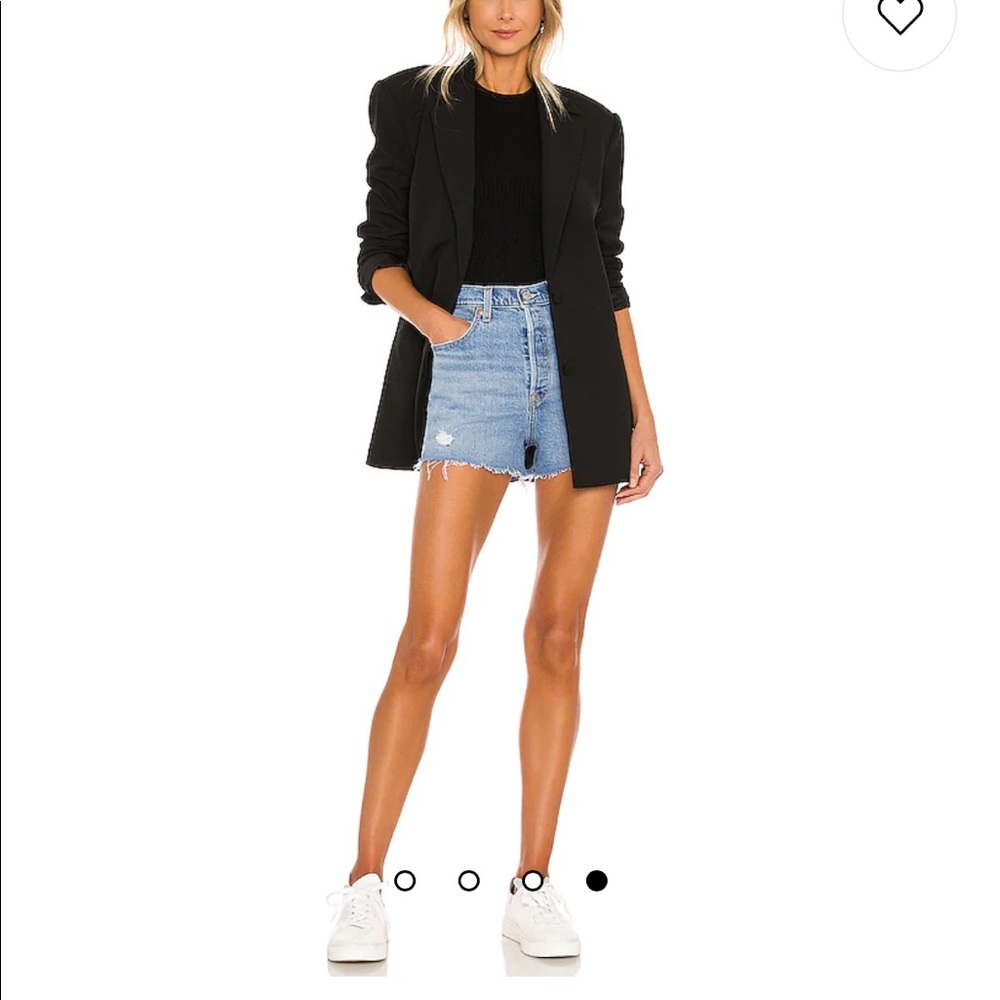Go to the third photo indicator dot
Image resolution: width=1000 pixels, height=1000 pixels.
tap(533, 881)
